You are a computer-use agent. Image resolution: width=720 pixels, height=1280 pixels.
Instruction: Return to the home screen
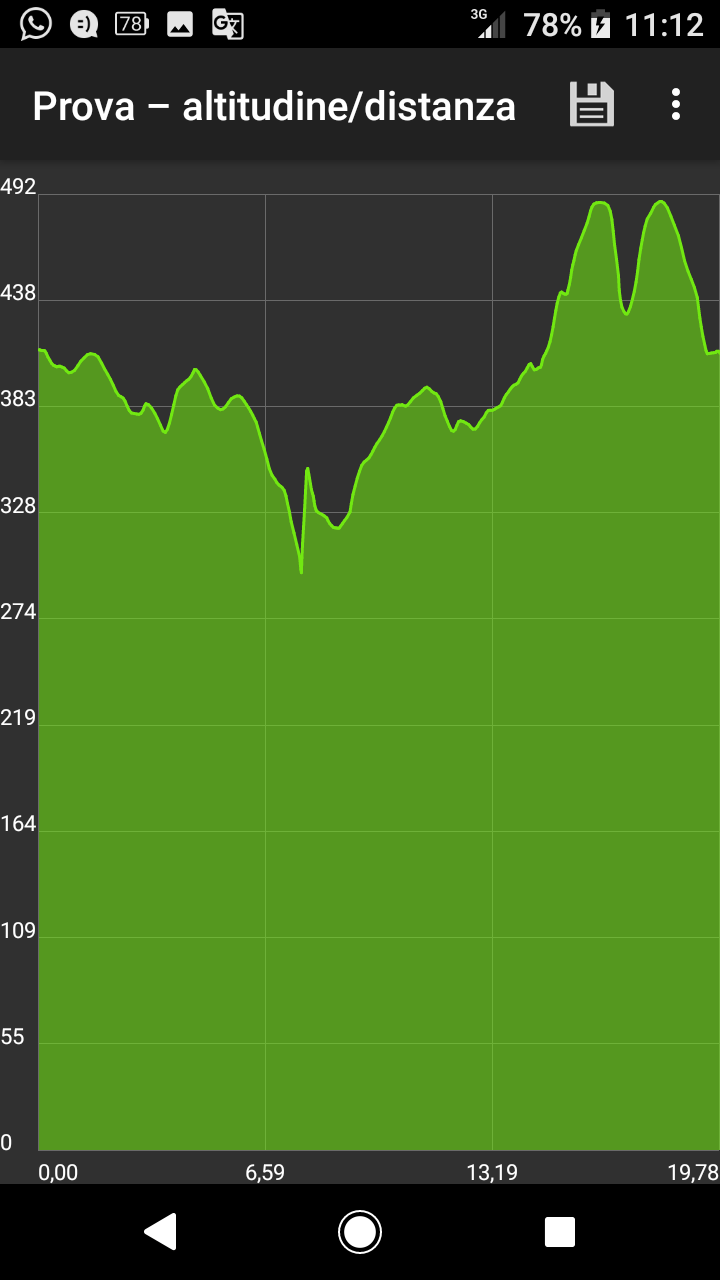click(360, 1232)
